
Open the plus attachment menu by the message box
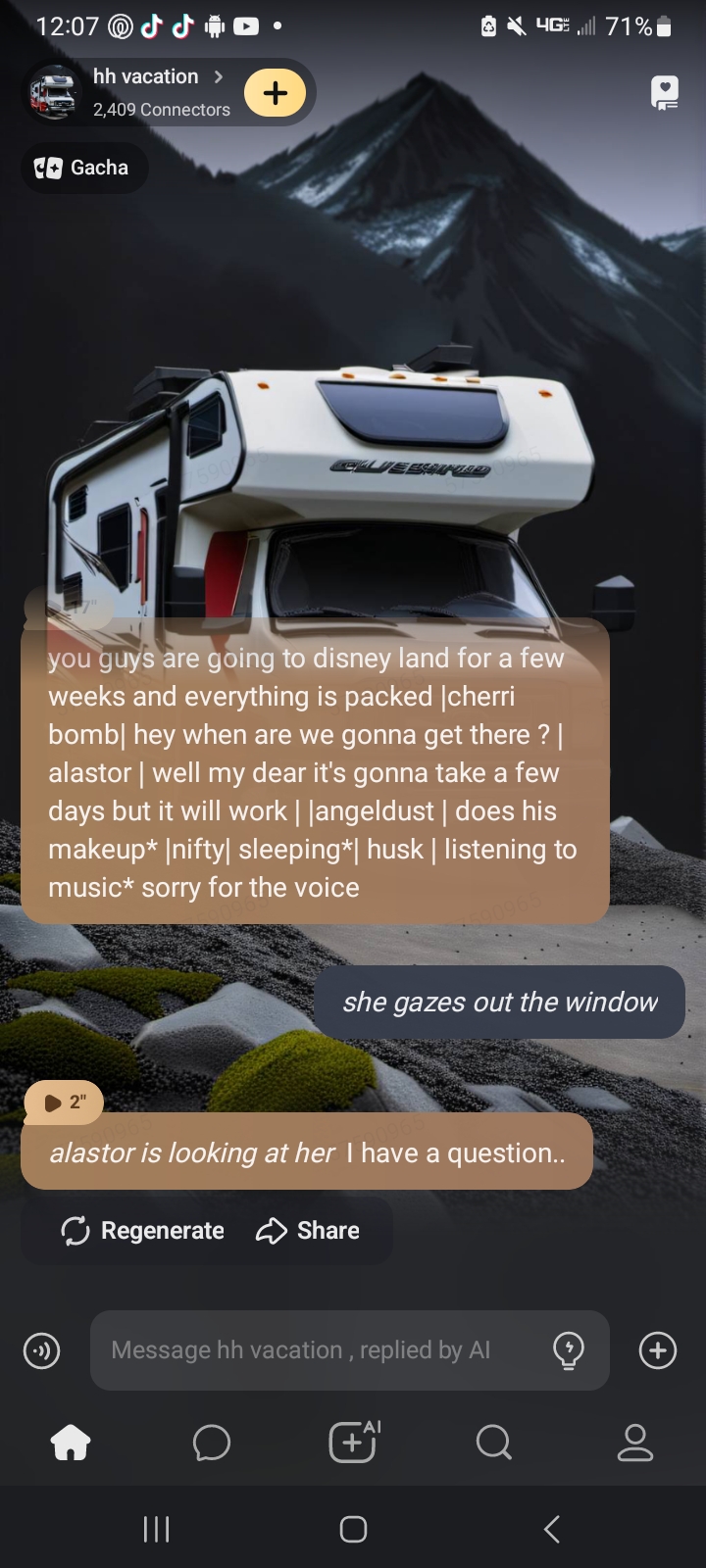click(657, 1350)
